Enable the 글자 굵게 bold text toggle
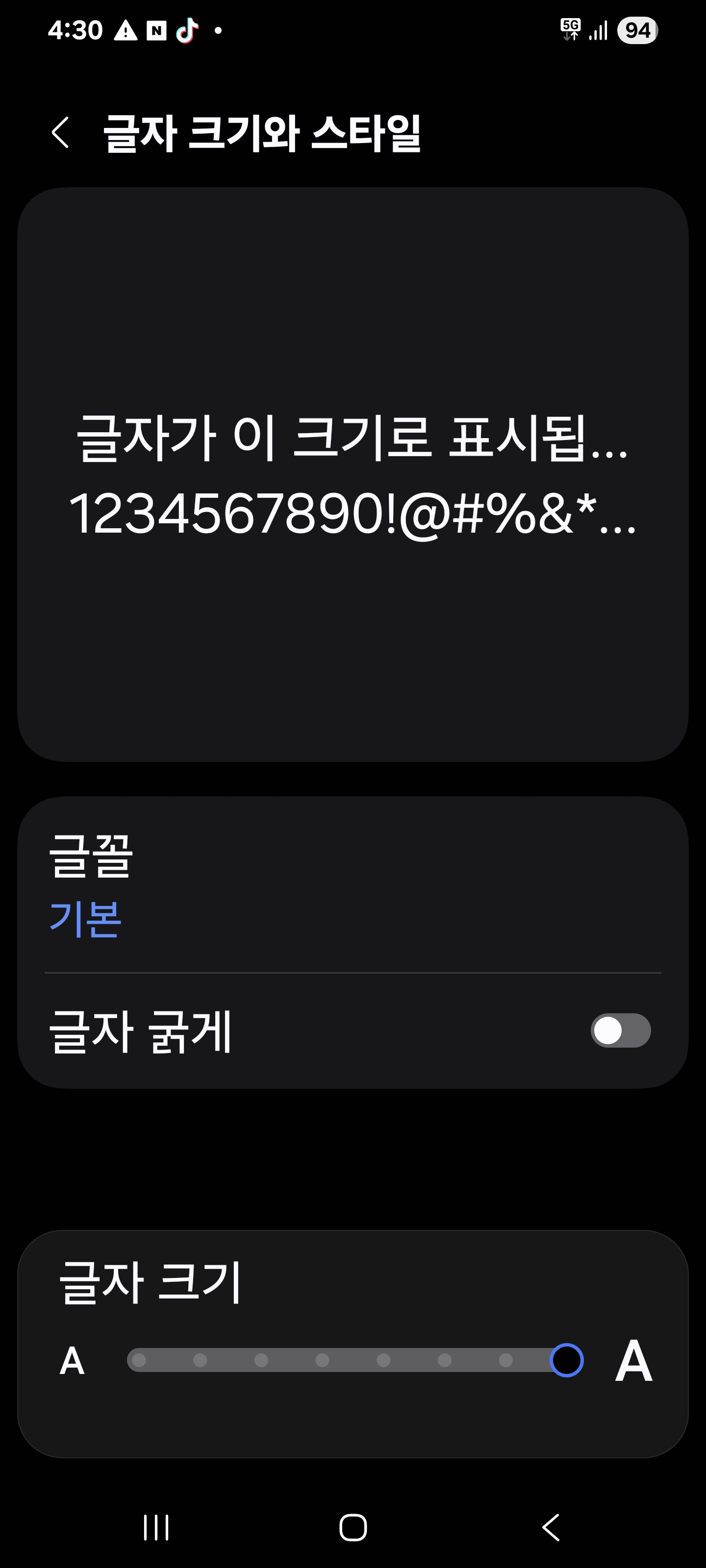Image resolution: width=706 pixels, height=1568 pixels. (621, 1030)
